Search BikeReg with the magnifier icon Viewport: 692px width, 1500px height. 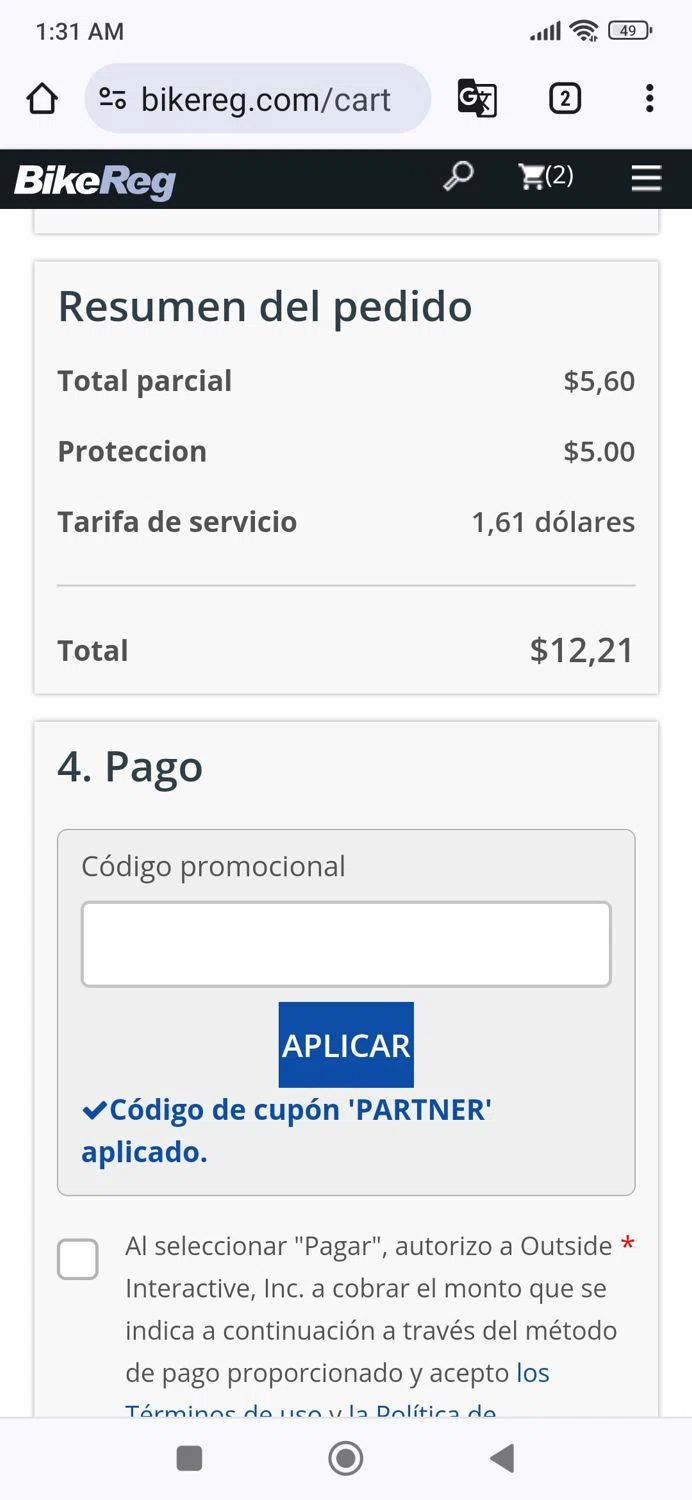point(458,177)
